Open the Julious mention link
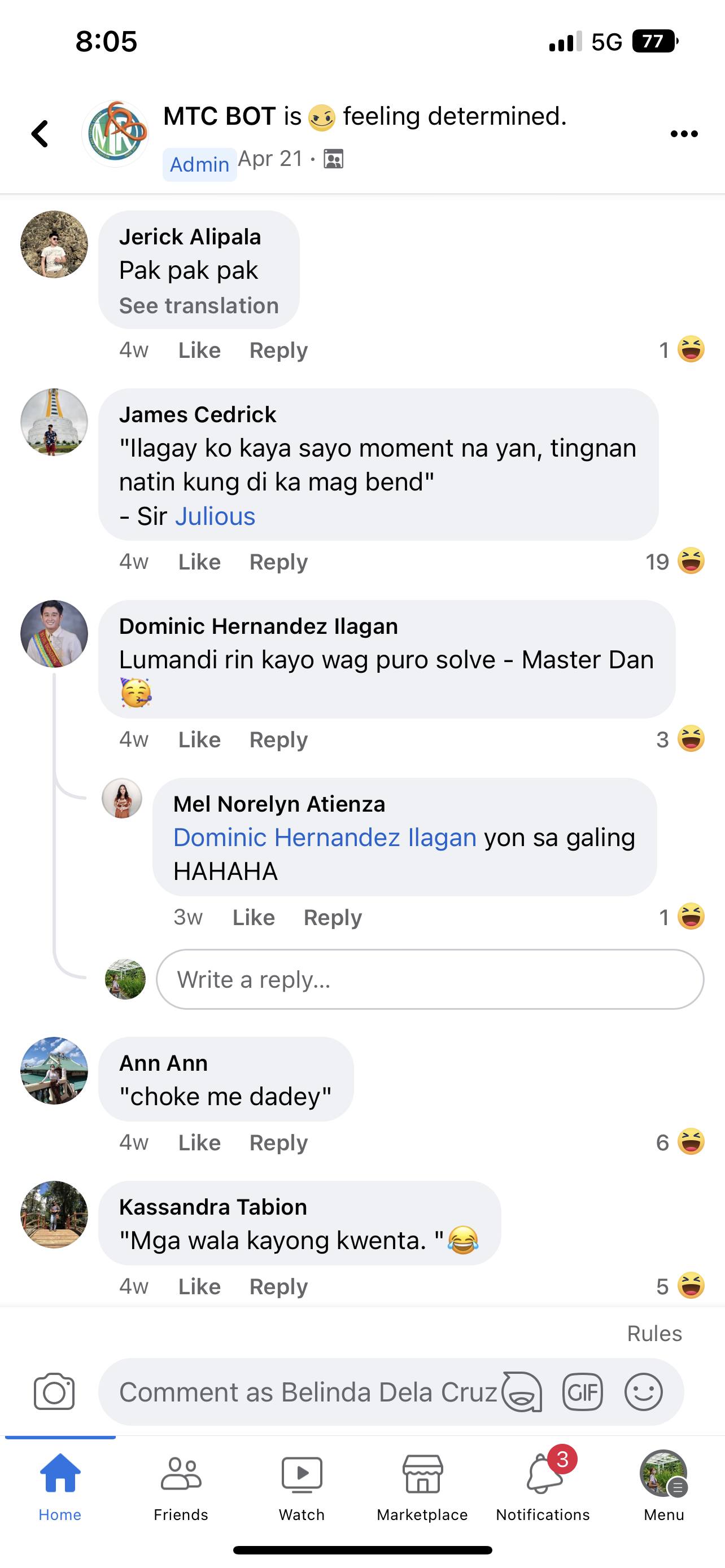This screenshot has height=1568, width=725. click(x=215, y=516)
